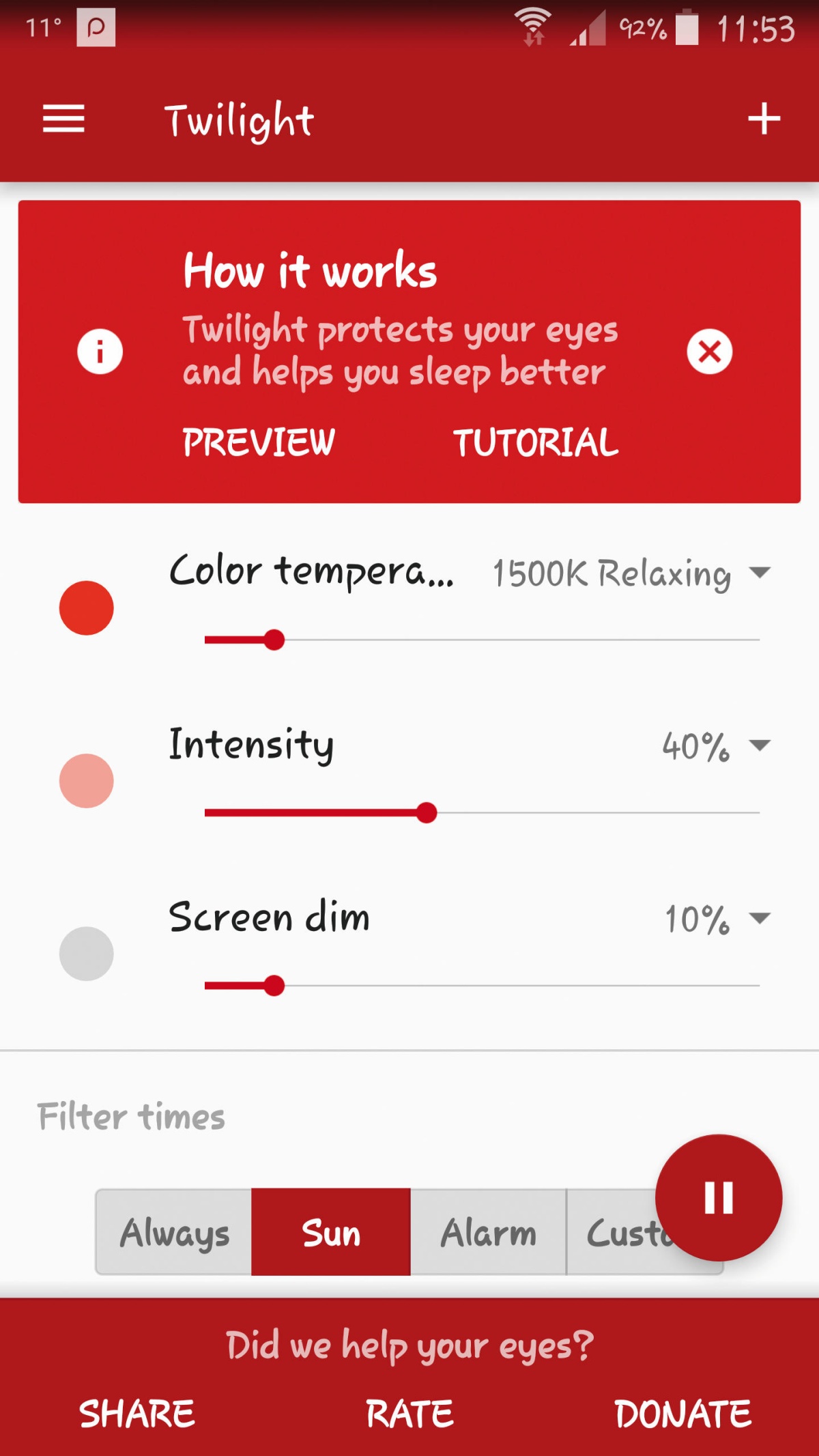This screenshot has width=819, height=1456.
Task: Tap the Screen dim slider track
Action: [x=482, y=986]
